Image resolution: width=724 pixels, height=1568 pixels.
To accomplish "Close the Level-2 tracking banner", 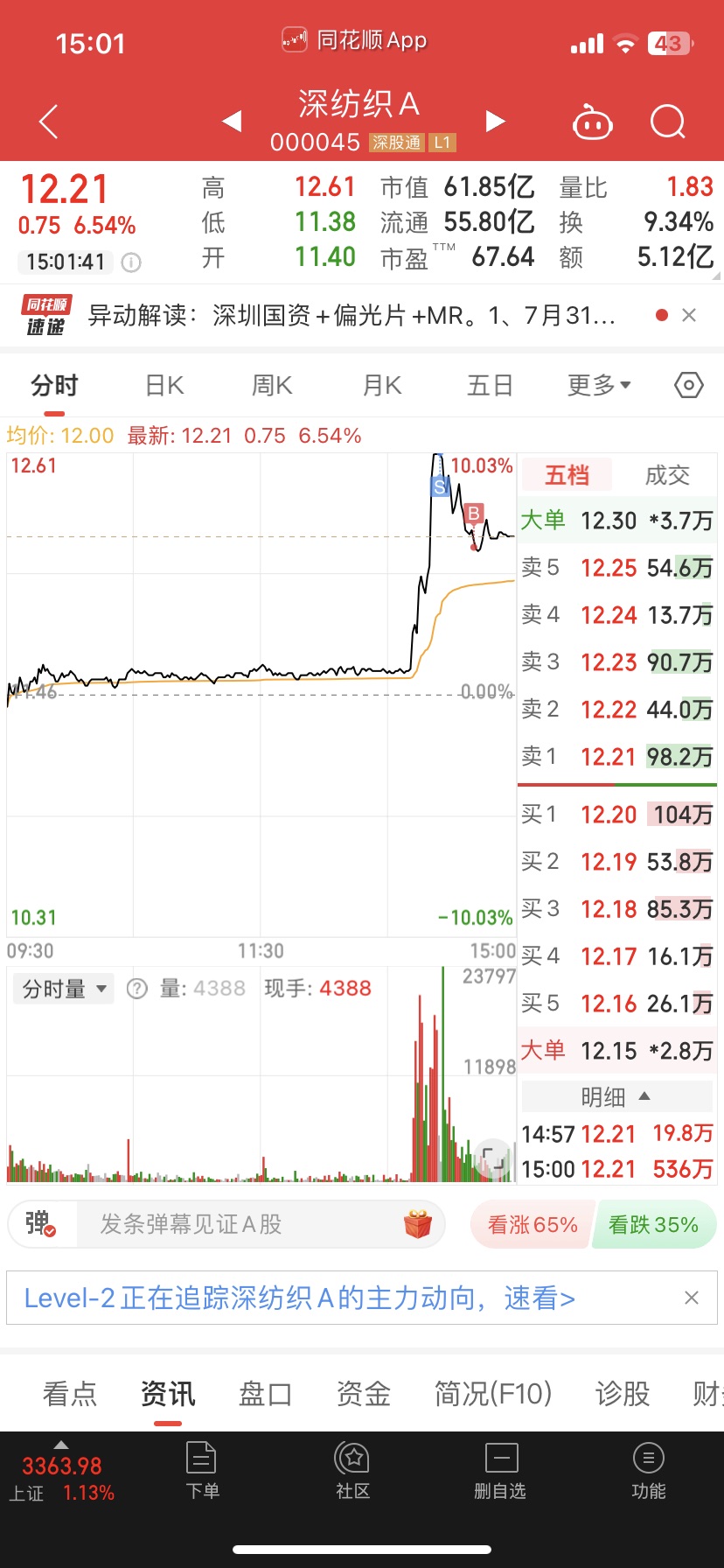I will (x=691, y=1298).
